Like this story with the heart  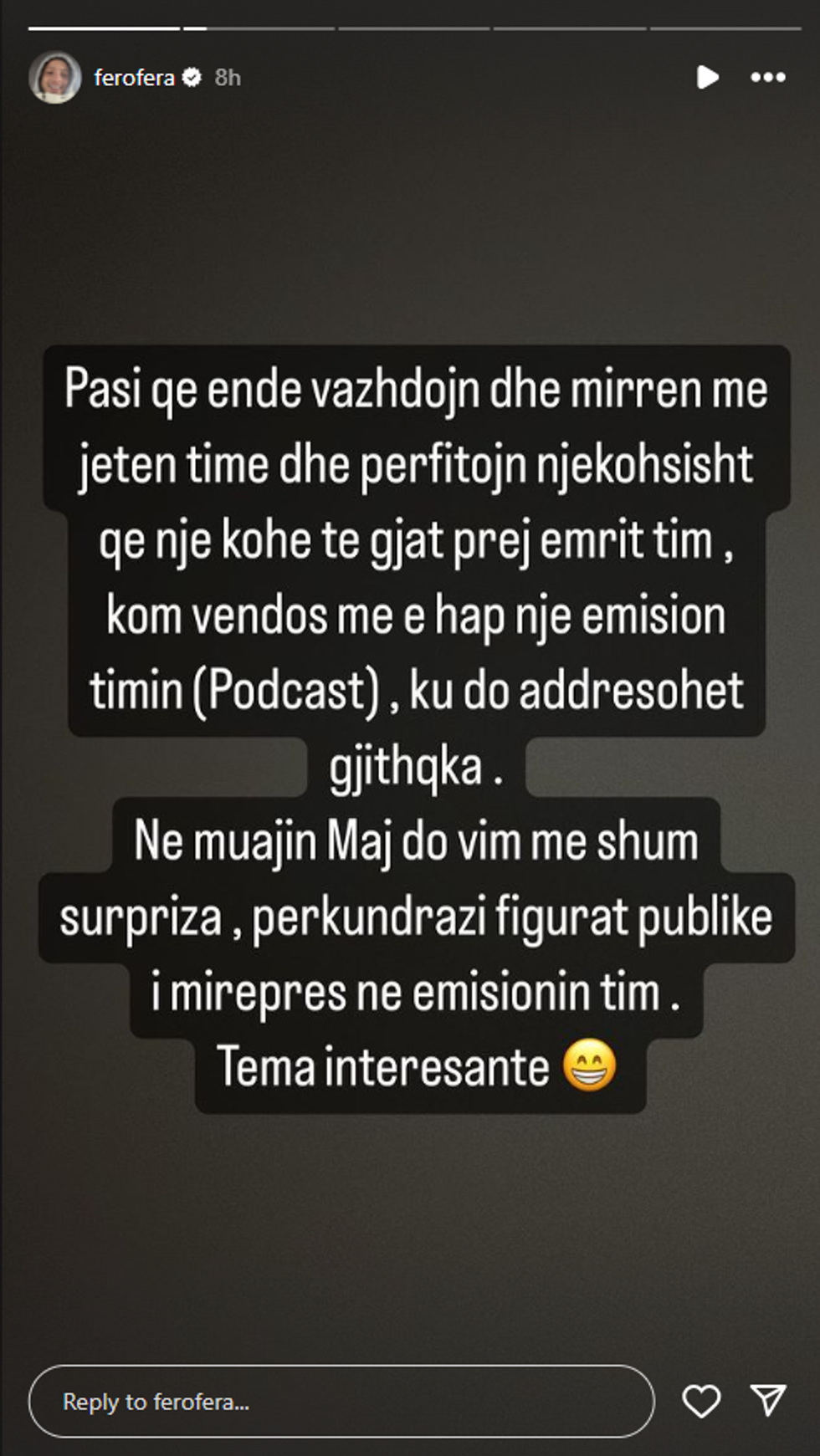click(x=701, y=1402)
